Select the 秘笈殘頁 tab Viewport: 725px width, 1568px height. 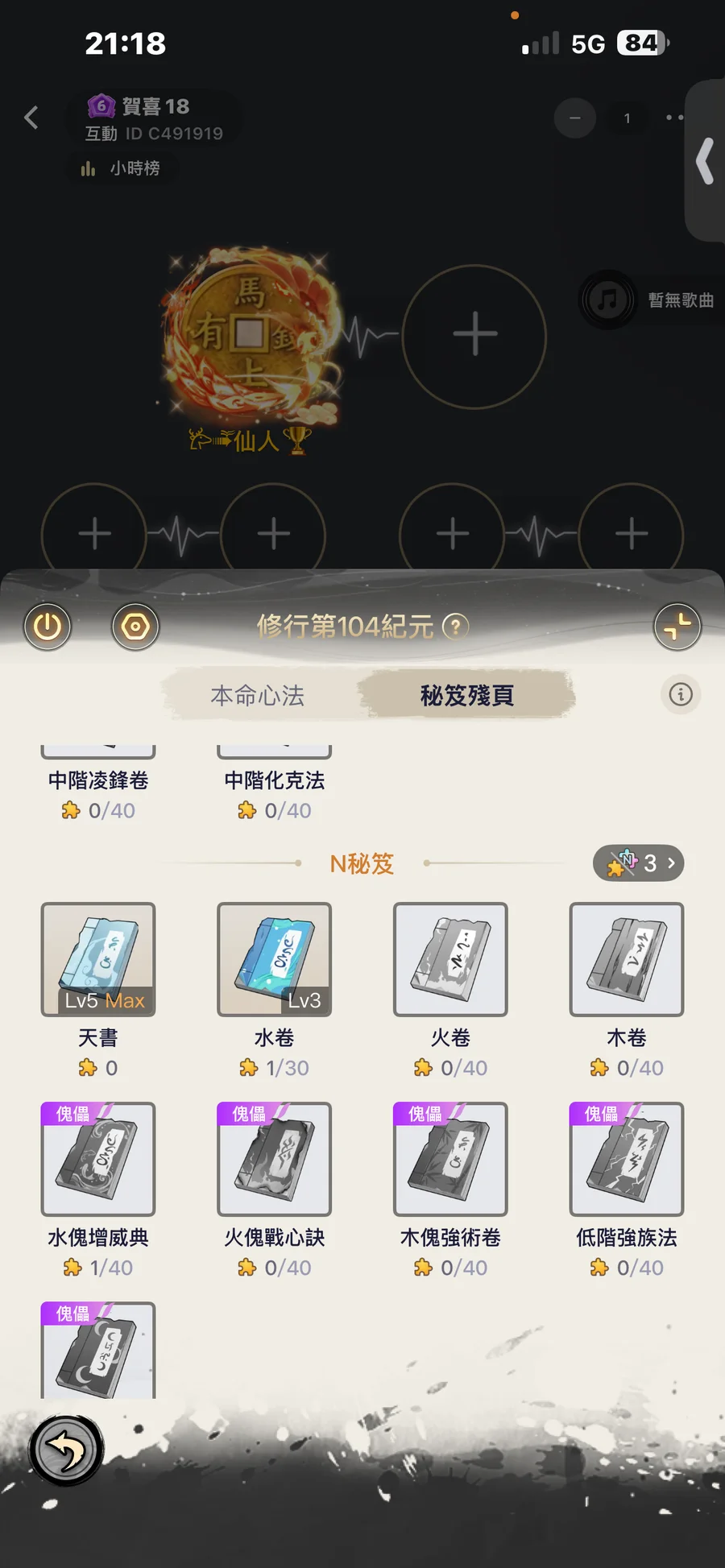pyautogui.click(x=466, y=695)
